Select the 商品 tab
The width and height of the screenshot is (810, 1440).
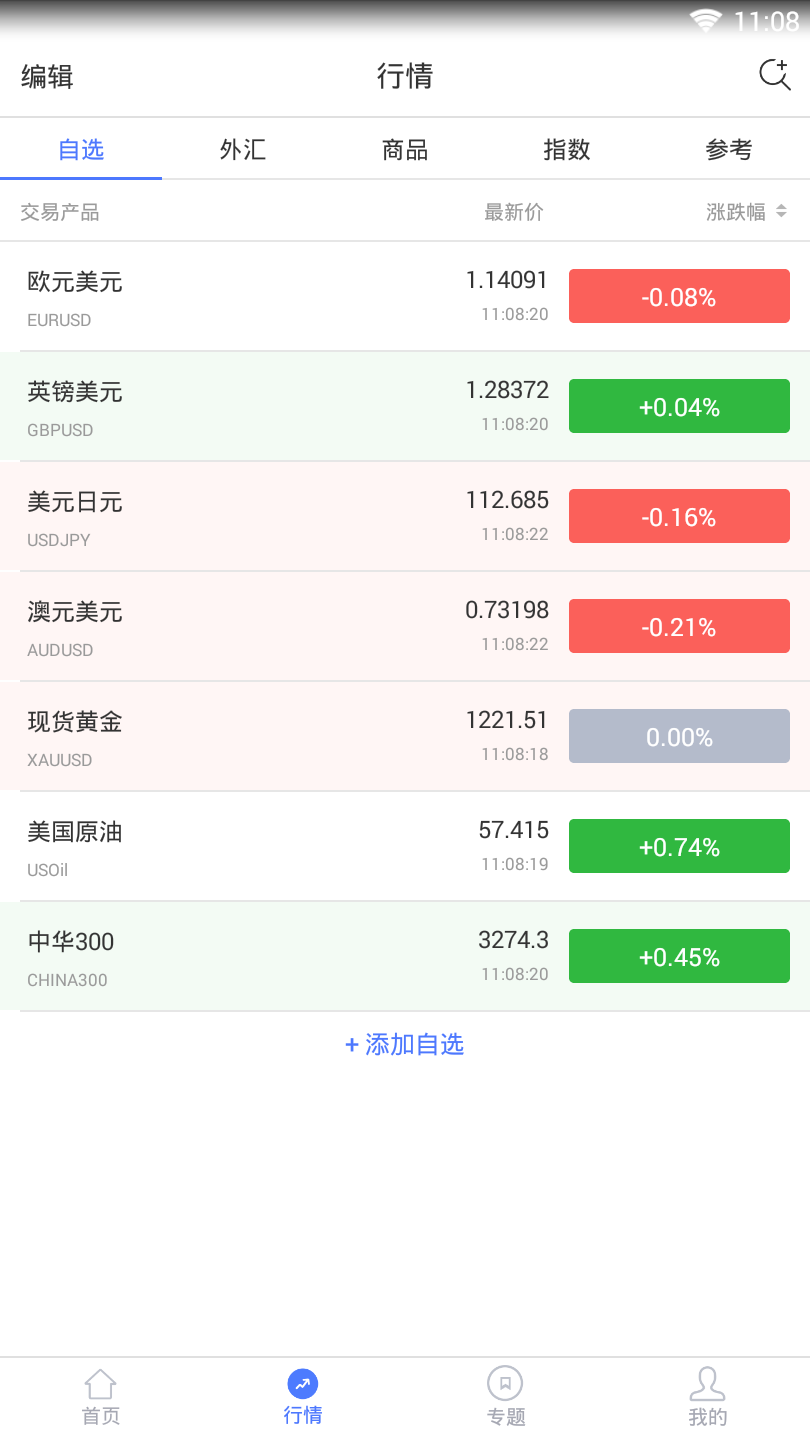pyautogui.click(x=404, y=148)
